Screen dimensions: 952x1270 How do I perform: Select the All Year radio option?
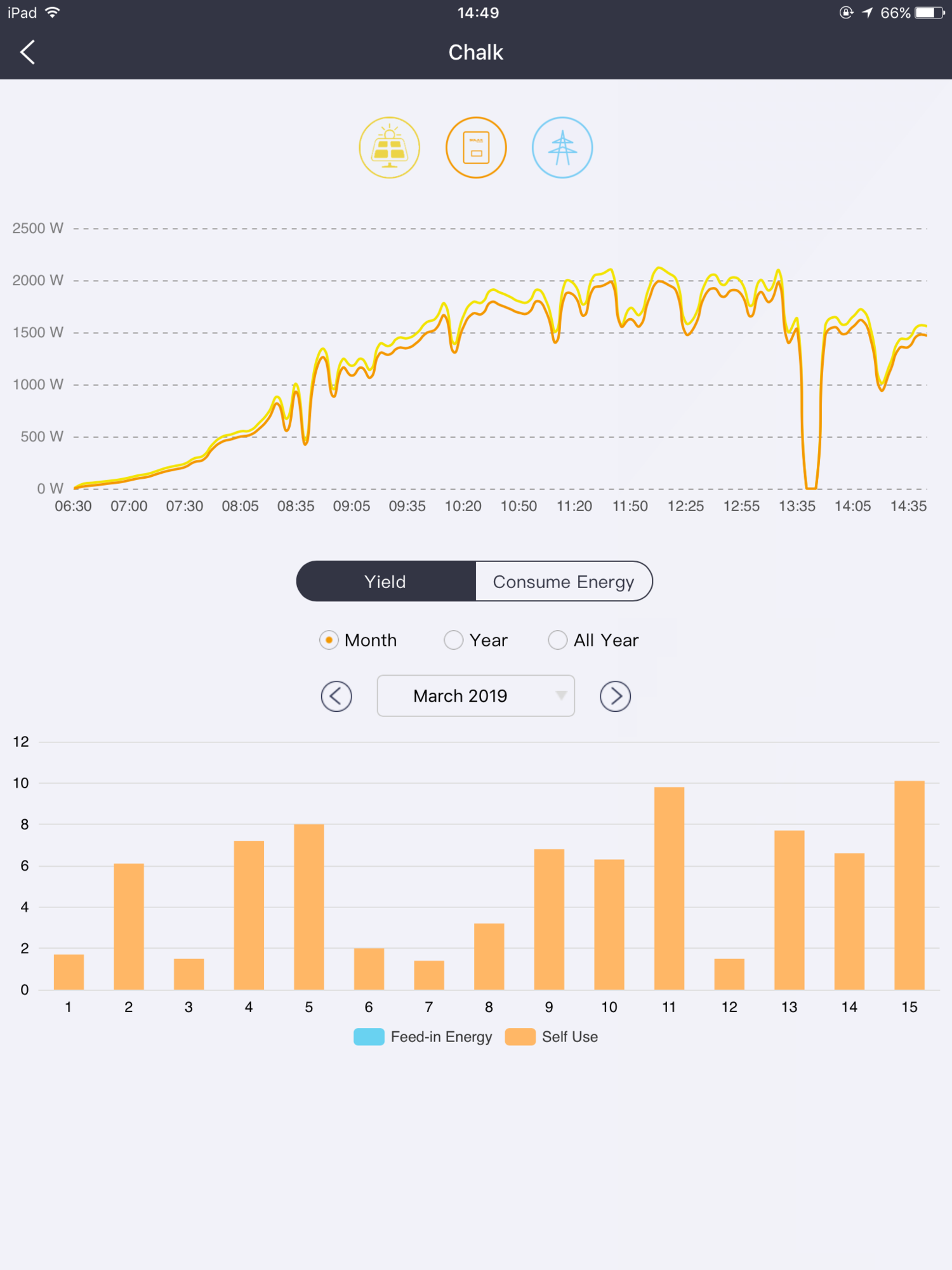(x=557, y=640)
